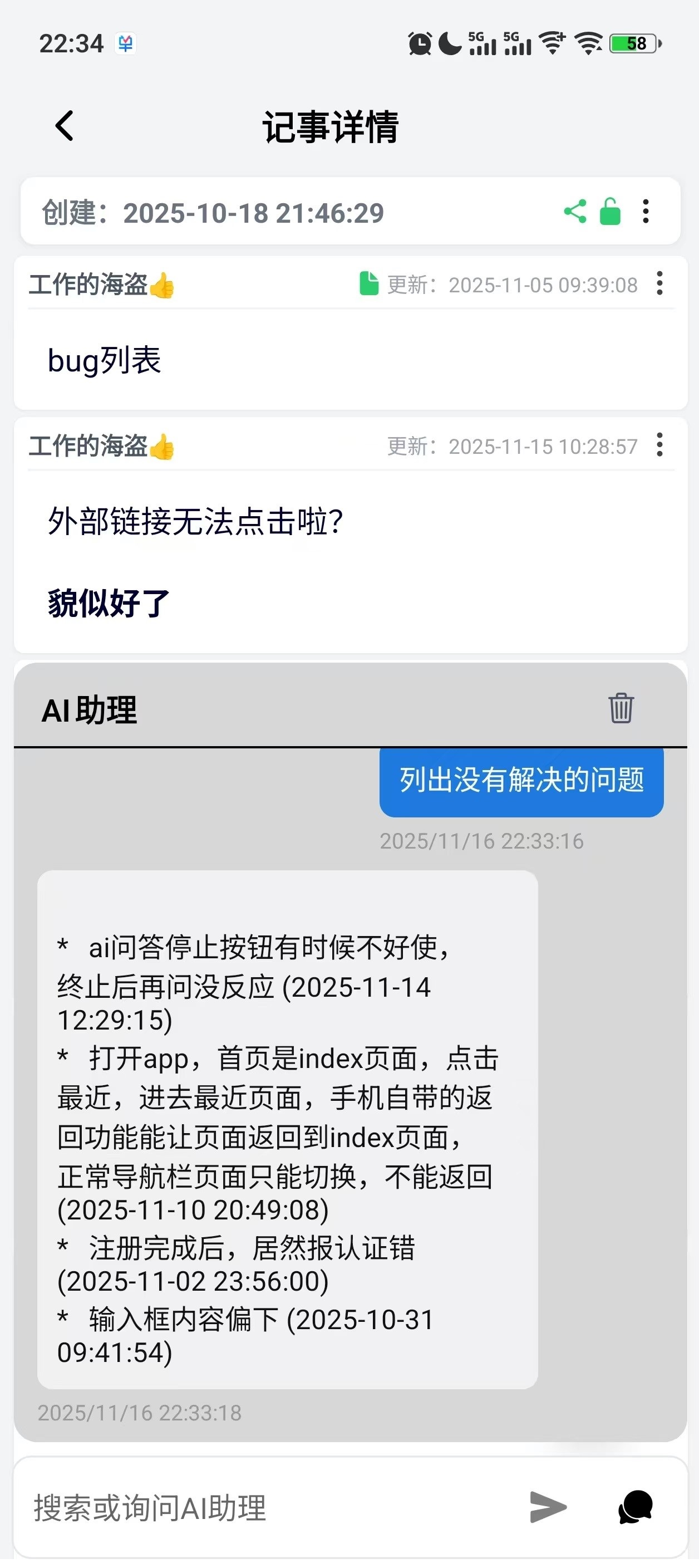
Task: Open options for the bug列表 entry
Action: (x=659, y=283)
